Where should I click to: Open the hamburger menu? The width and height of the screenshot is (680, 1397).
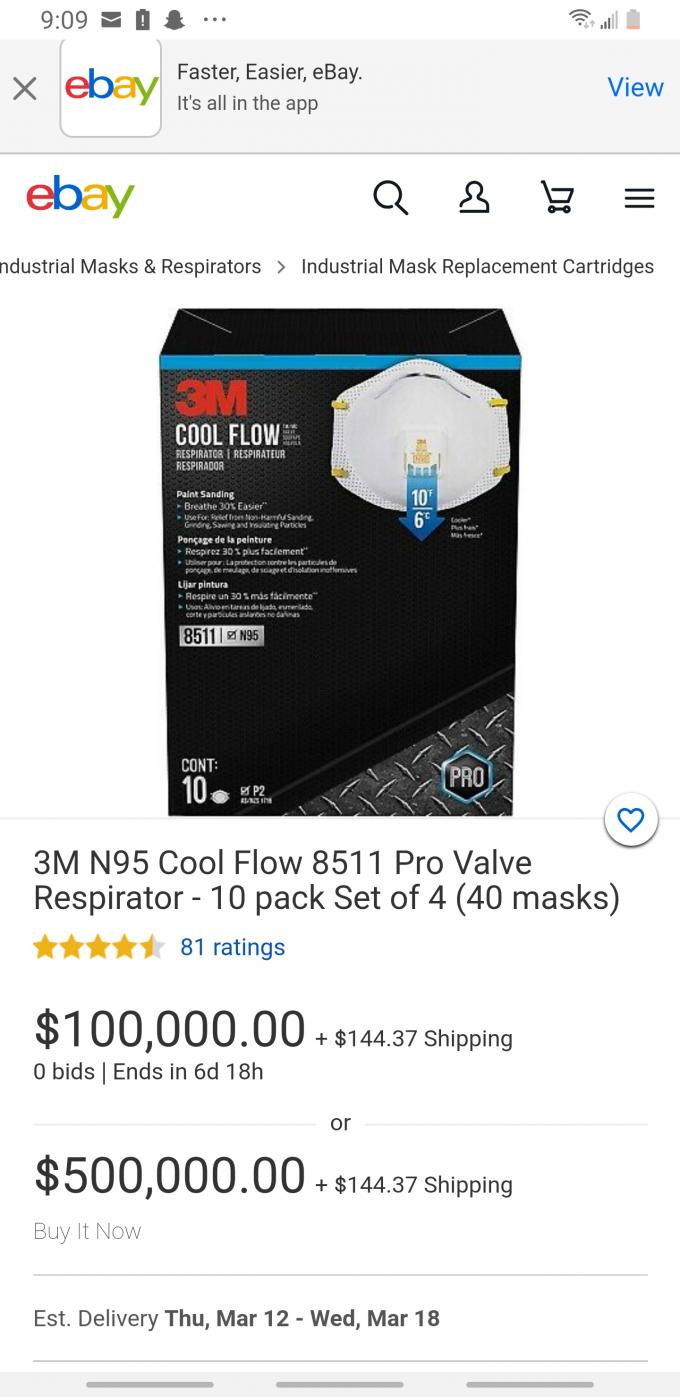(x=639, y=198)
